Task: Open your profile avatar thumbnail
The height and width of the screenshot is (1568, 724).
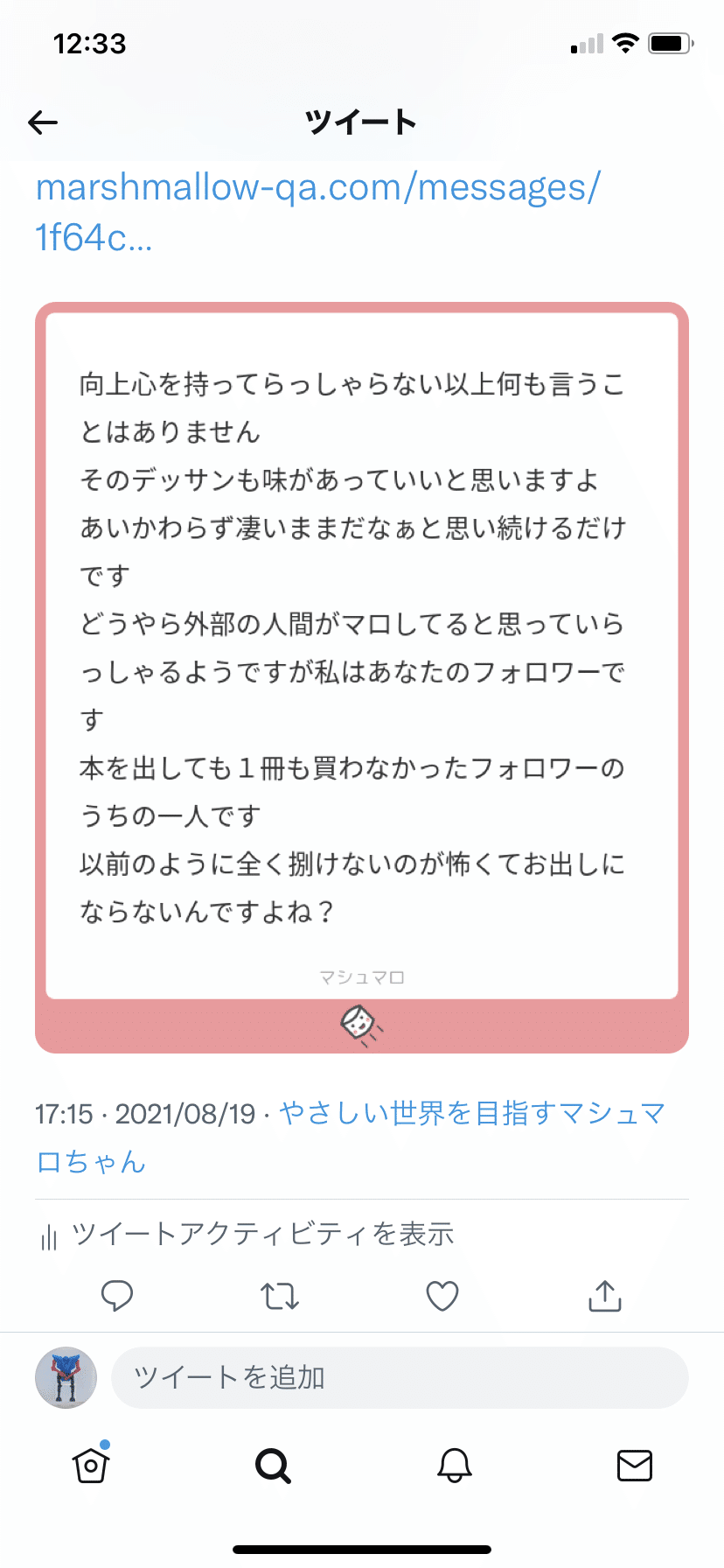Action: coord(66,1375)
